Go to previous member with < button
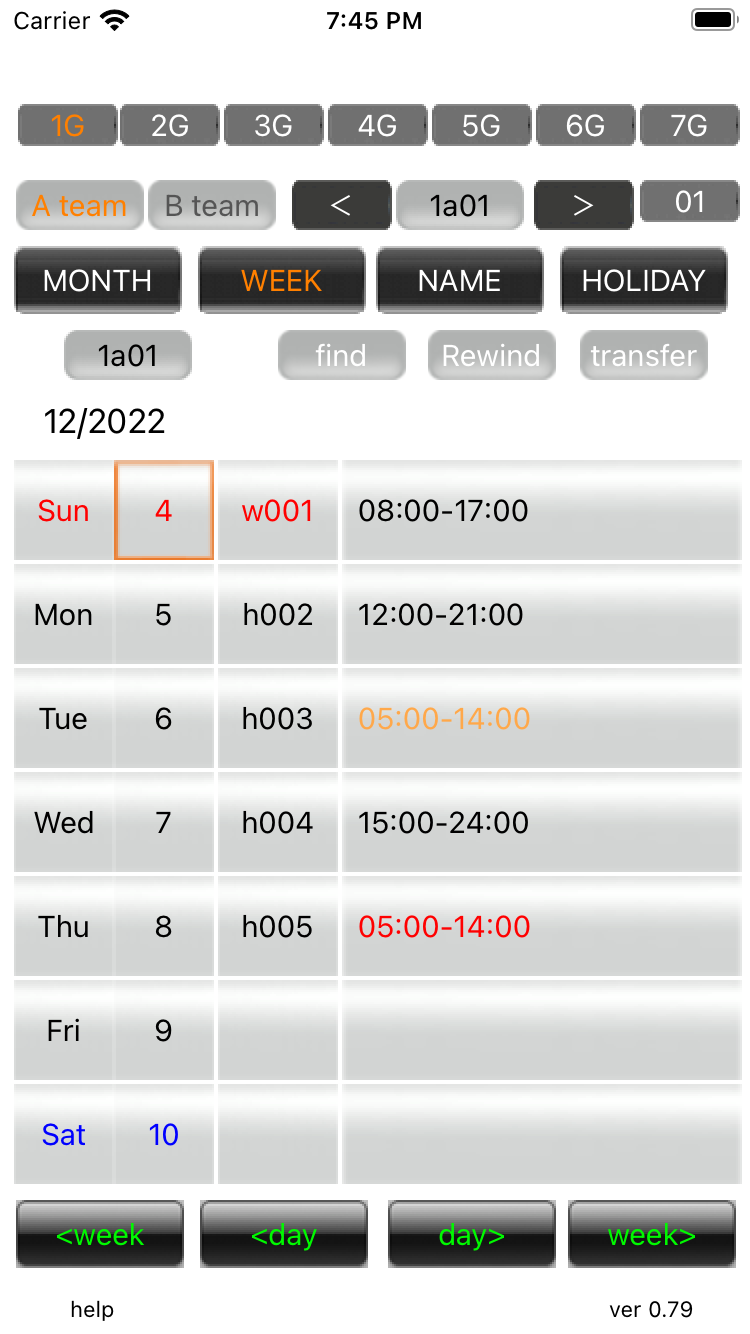Viewport: 750px width, 1334px height. (341, 205)
